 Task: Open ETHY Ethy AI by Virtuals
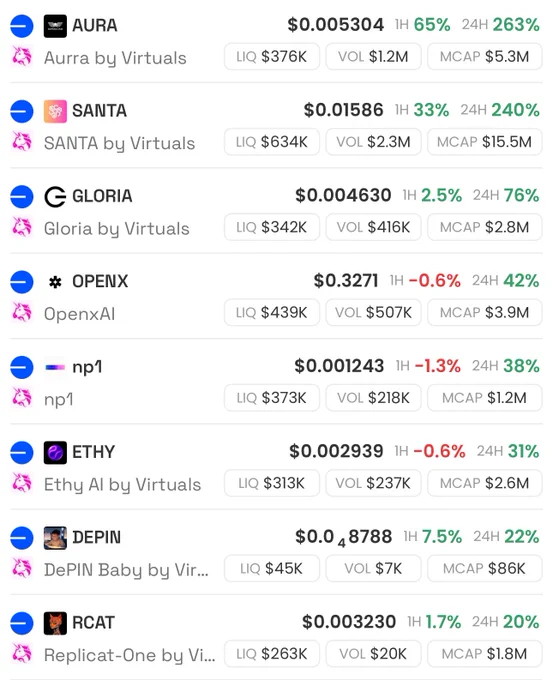(276, 467)
